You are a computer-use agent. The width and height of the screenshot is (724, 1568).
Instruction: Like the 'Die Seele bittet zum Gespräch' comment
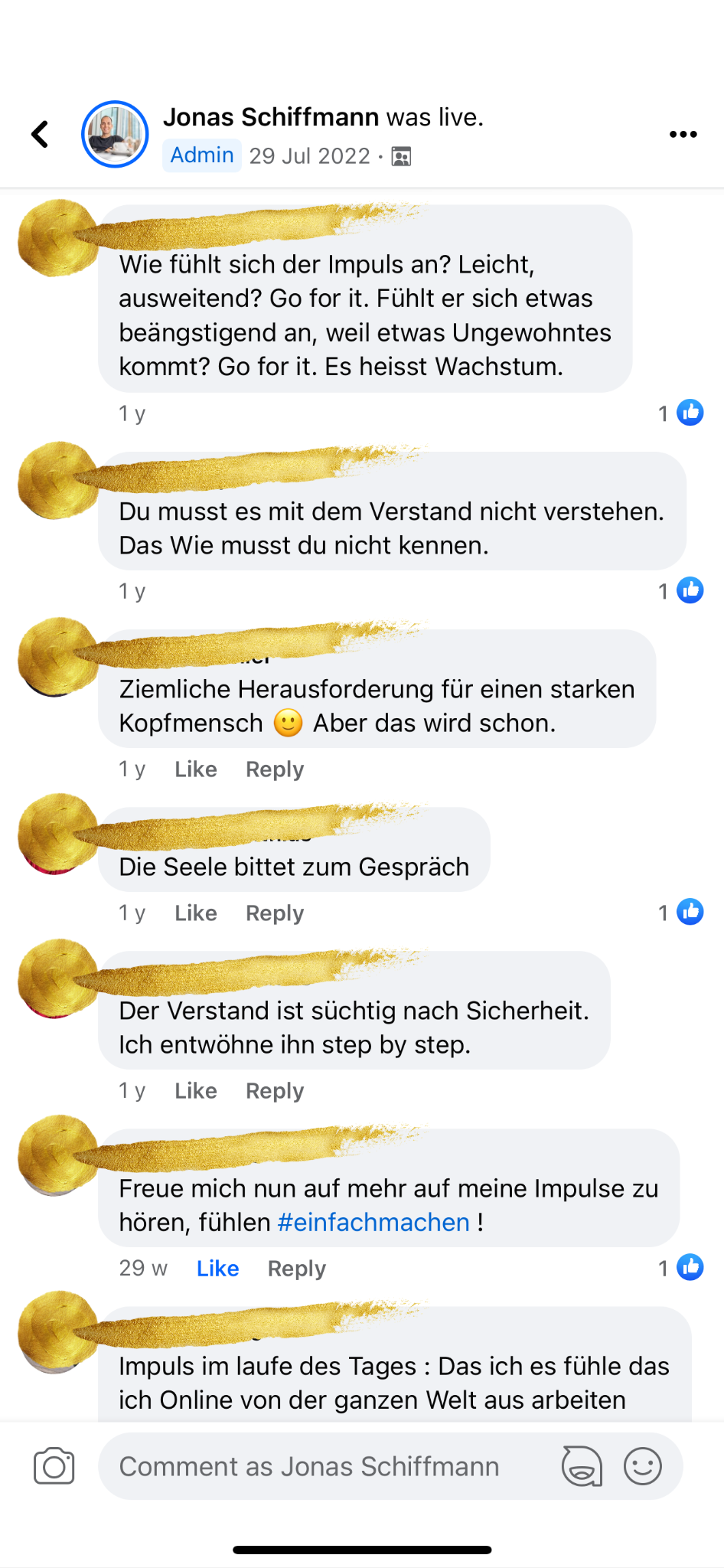196,913
